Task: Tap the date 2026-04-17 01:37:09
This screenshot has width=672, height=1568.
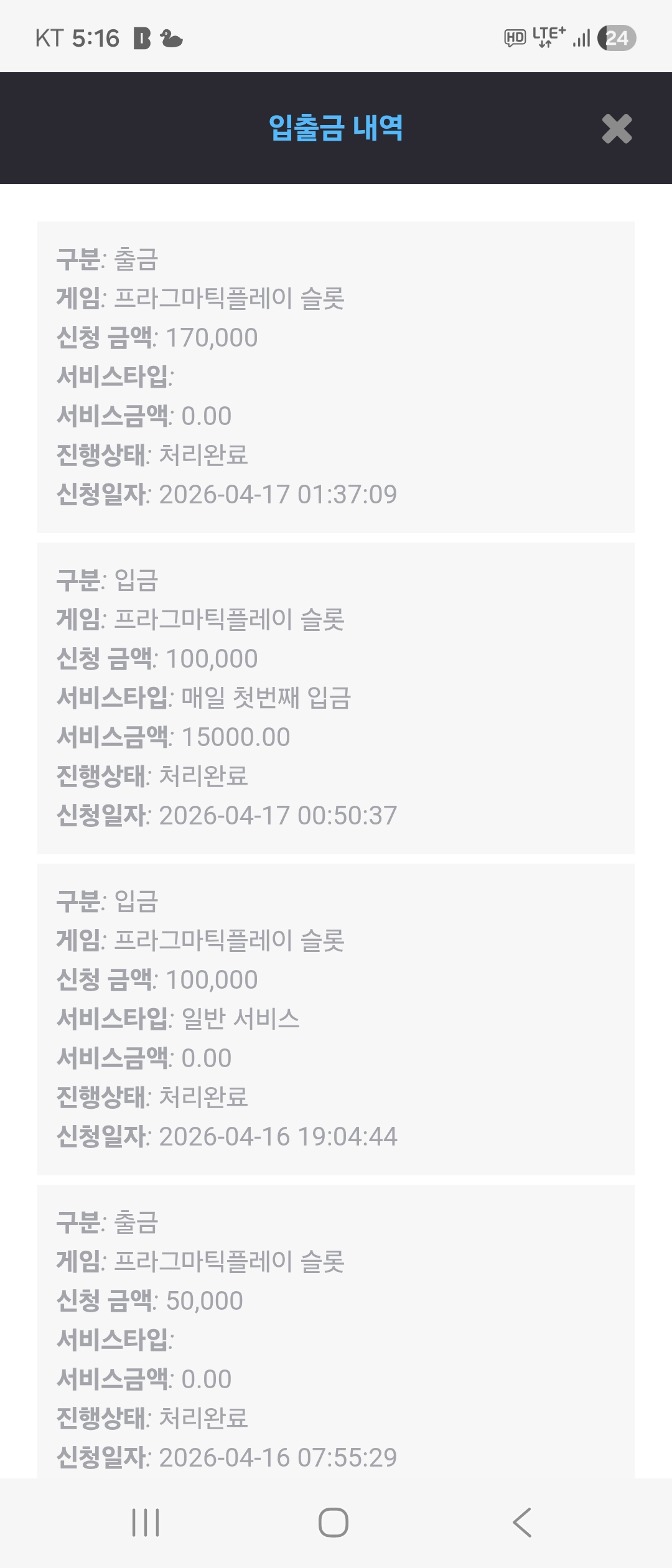Action: click(x=277, y=495)
